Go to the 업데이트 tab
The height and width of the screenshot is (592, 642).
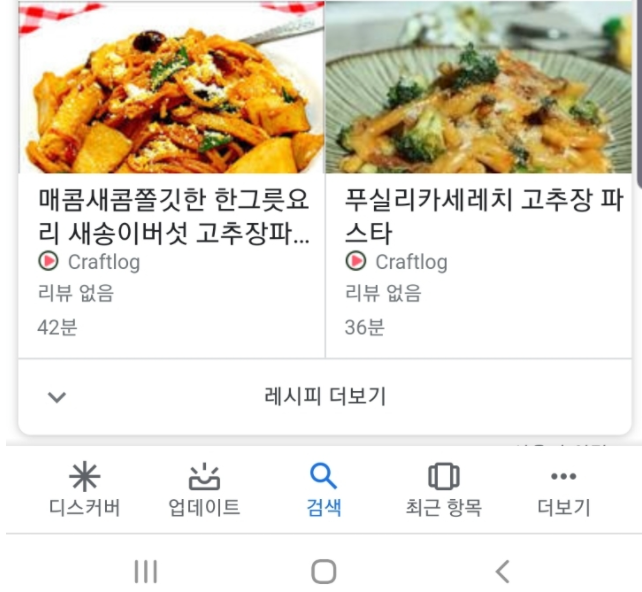click(204, 490)
